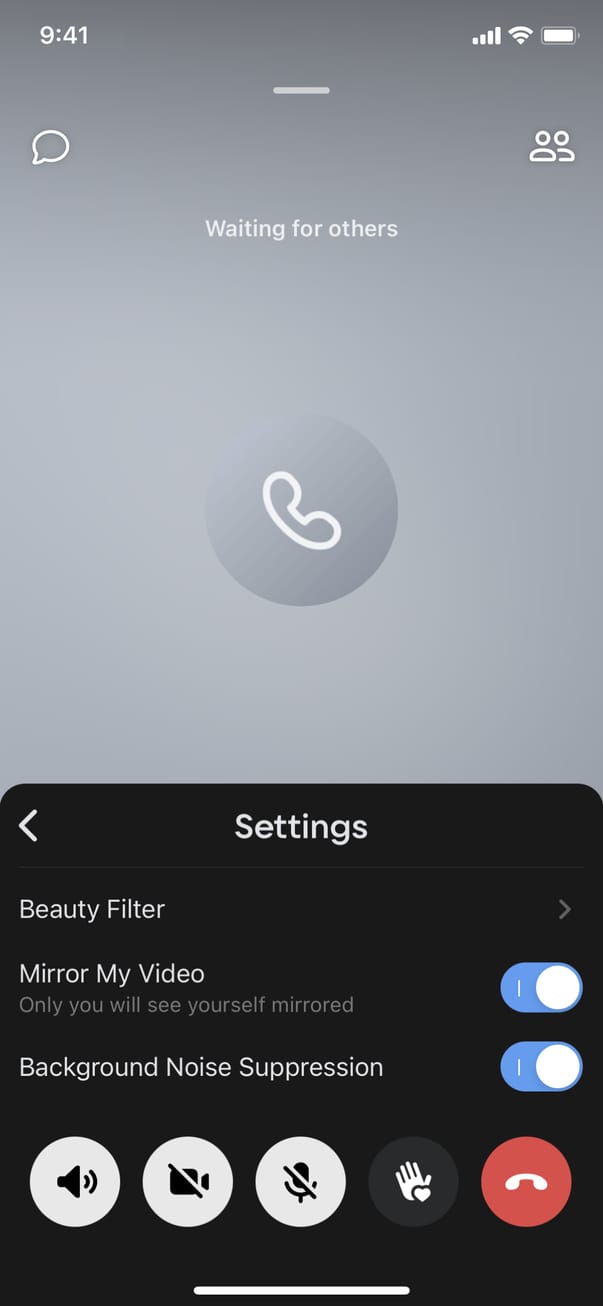View the participants list
This screenshot has width=603, height=1306.
pos(551,147)
